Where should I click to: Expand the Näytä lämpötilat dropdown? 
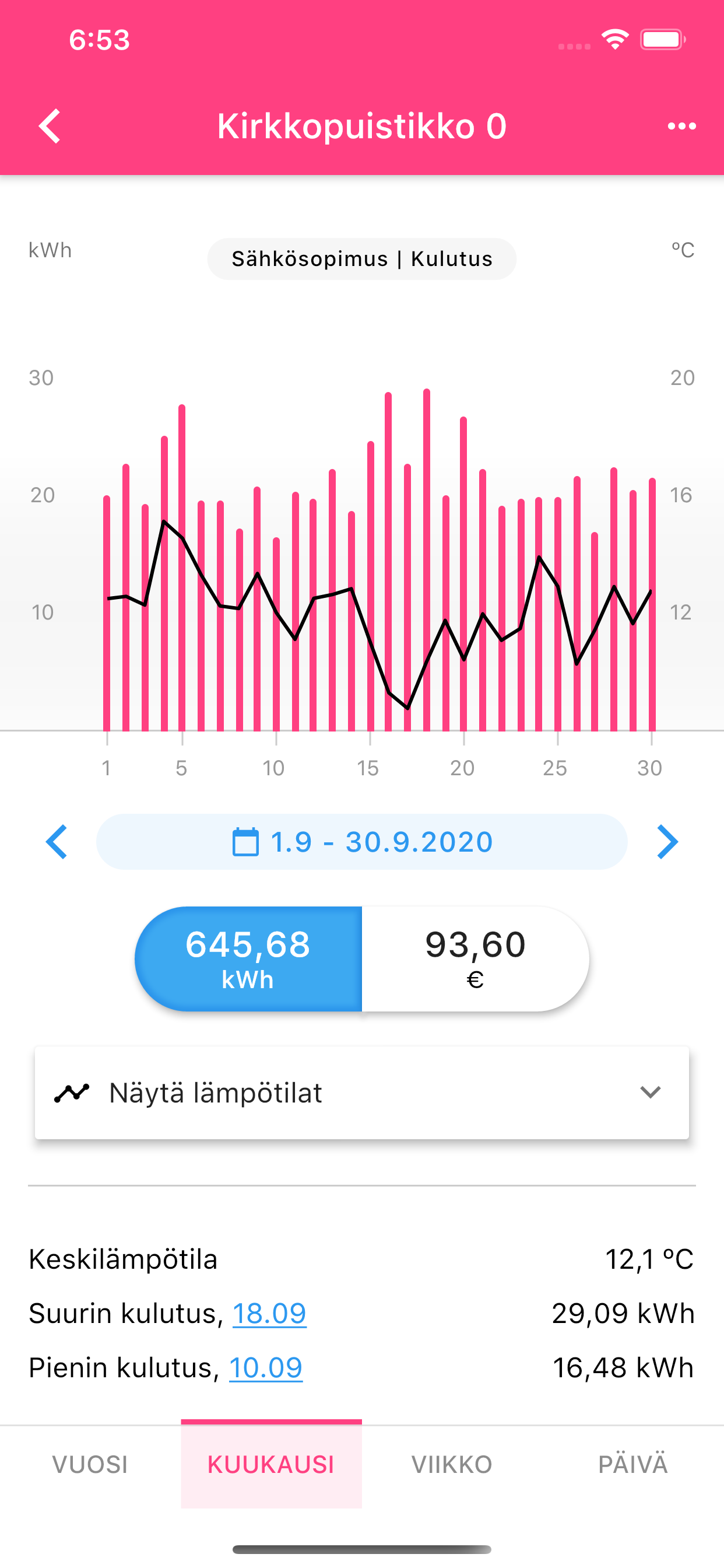pos(362,1093)
